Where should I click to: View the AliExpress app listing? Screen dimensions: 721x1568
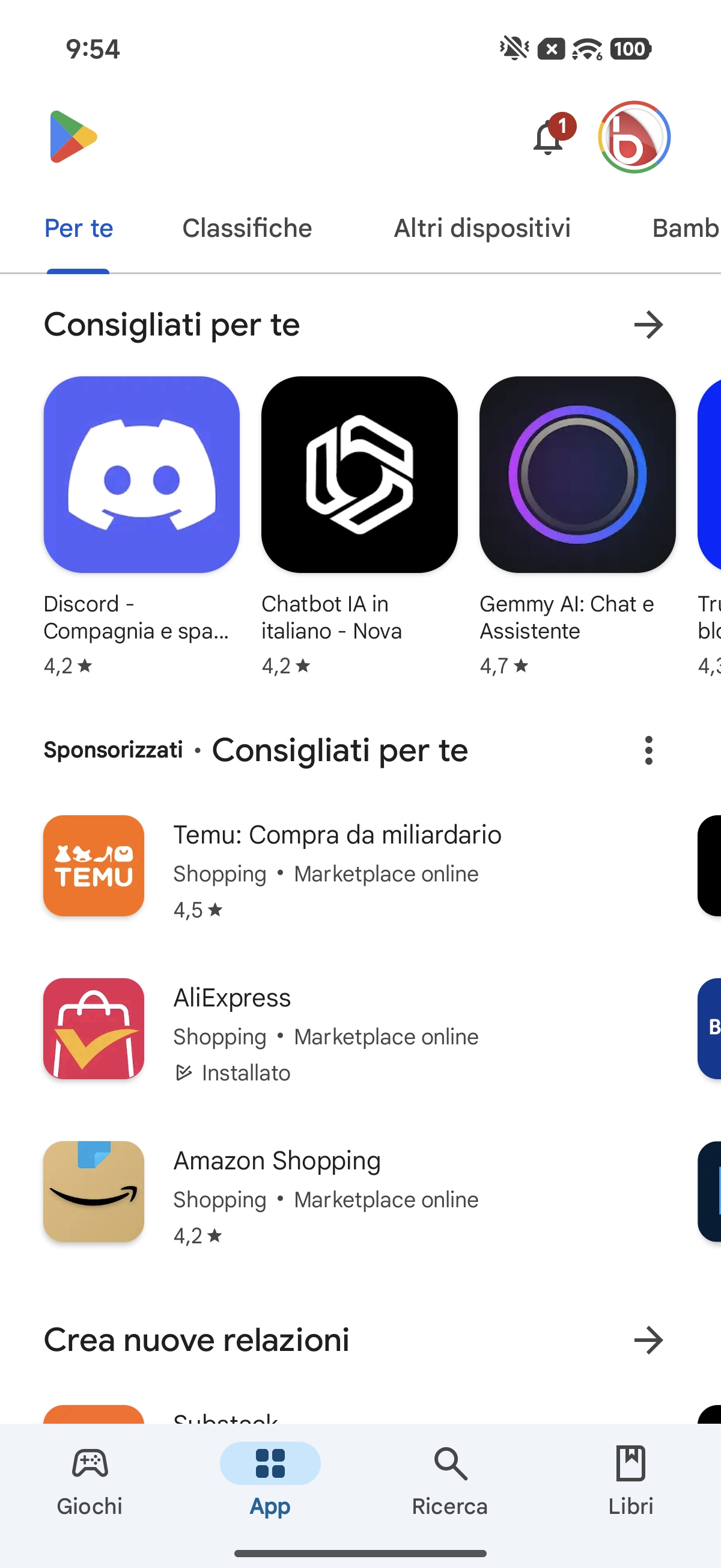[326, 1029]
